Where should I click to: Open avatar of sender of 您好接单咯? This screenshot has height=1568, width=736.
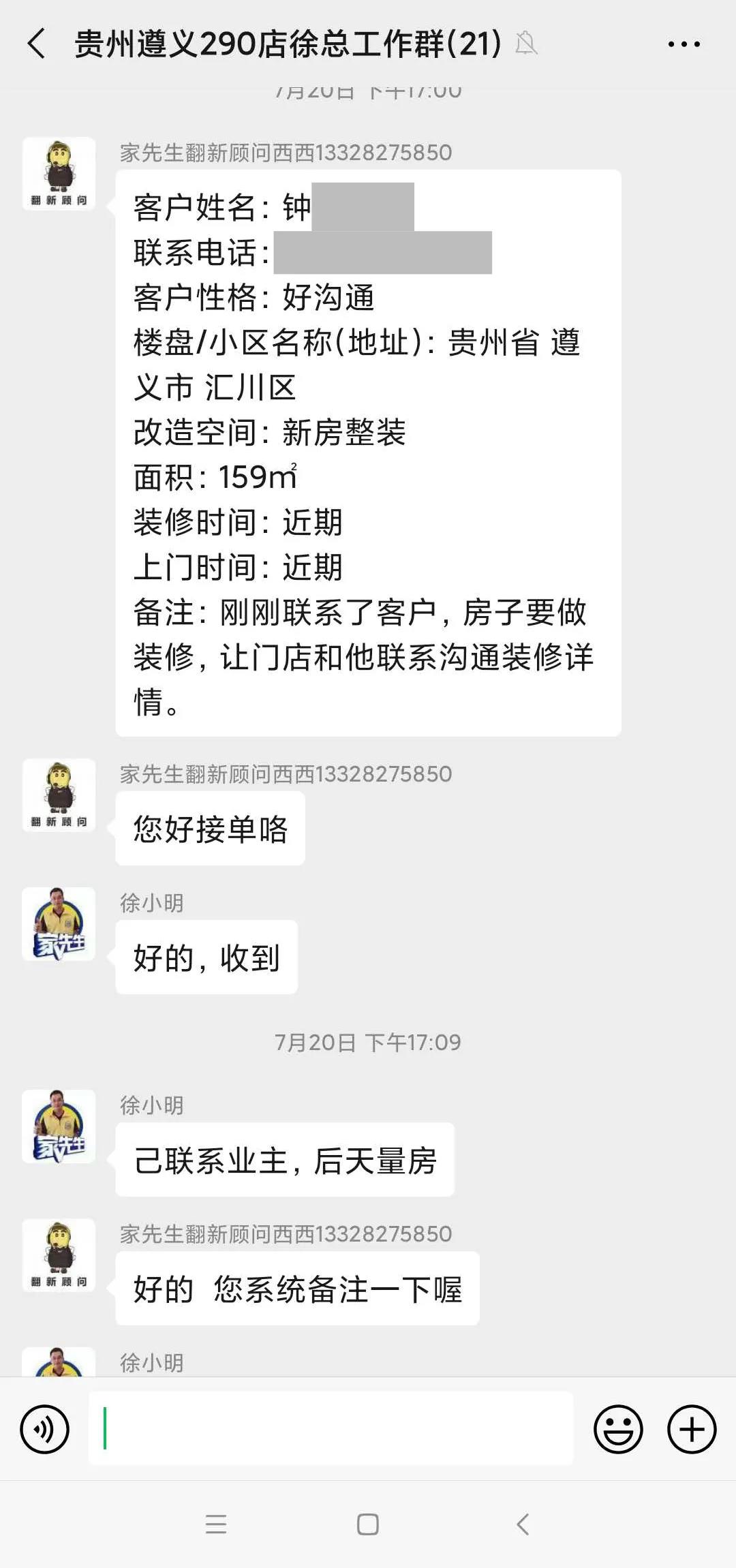pos(59,795)
